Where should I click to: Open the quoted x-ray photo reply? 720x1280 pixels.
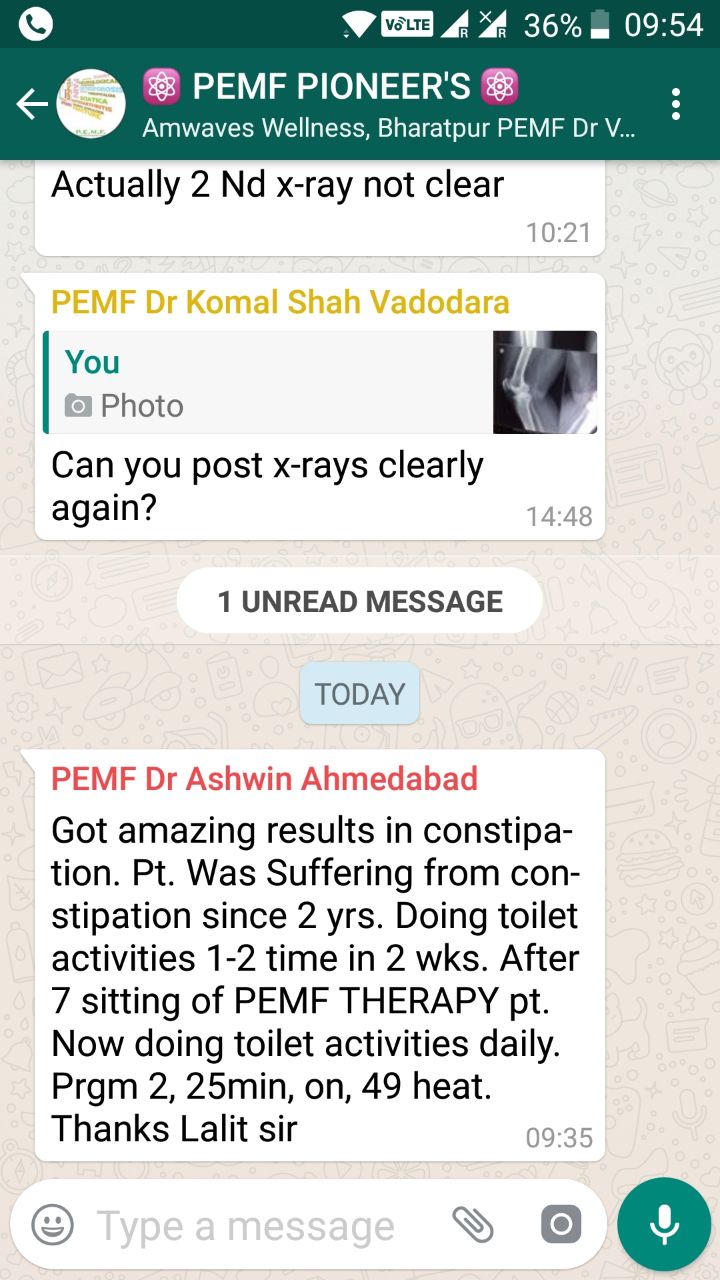tap(321, 383)
